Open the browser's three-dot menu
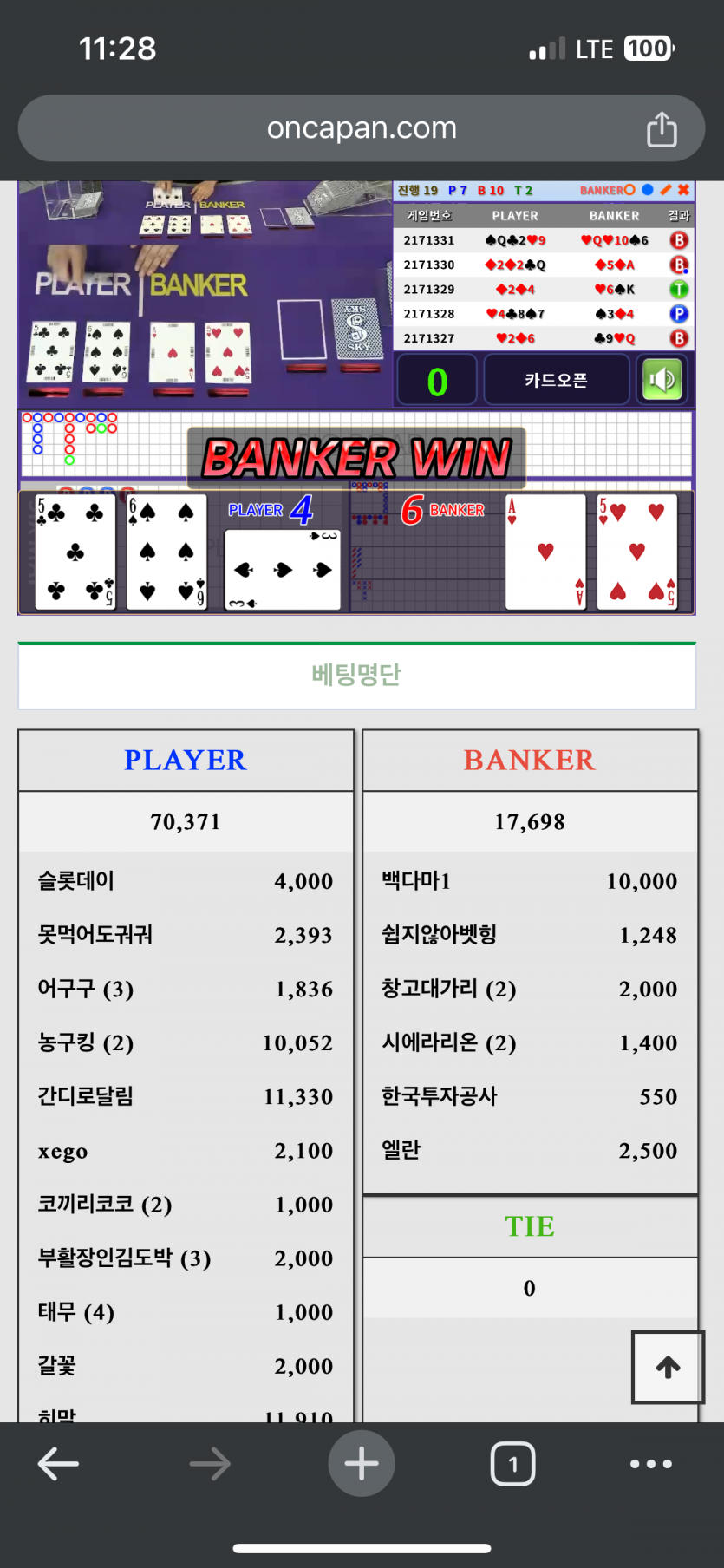724x1568 pixels. coord(650,1464)
